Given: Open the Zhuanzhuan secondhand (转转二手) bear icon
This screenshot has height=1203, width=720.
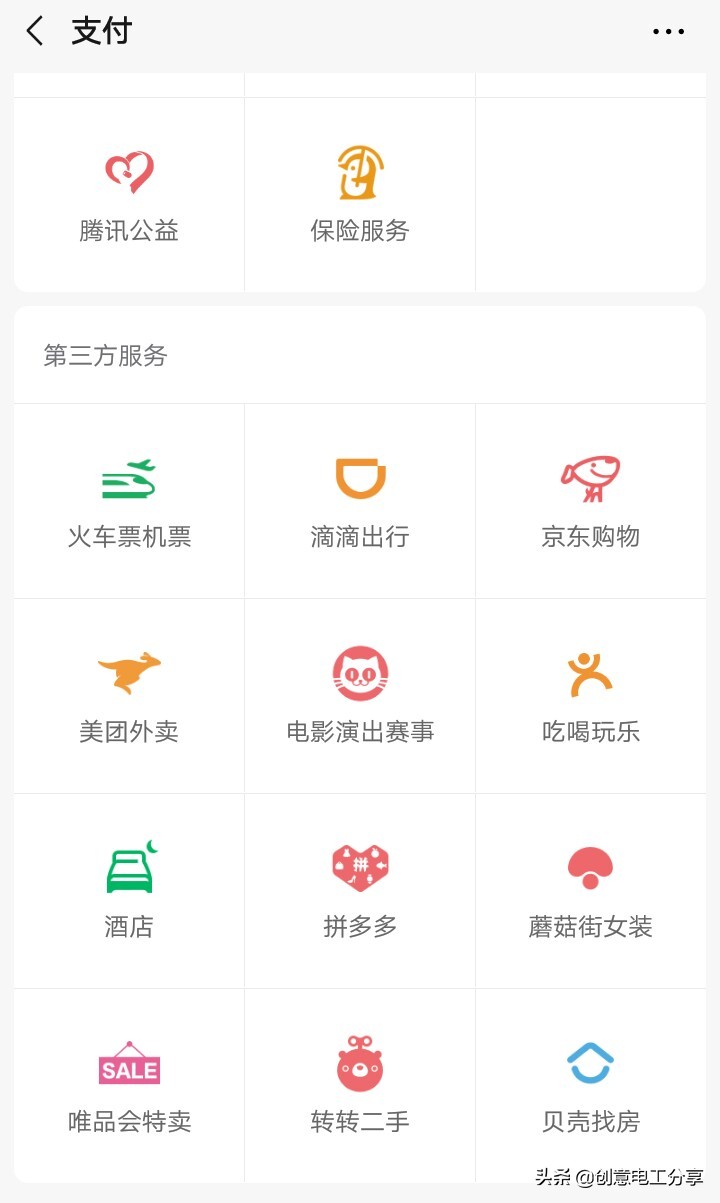Looking at the screenshot, I should 359,1062.
